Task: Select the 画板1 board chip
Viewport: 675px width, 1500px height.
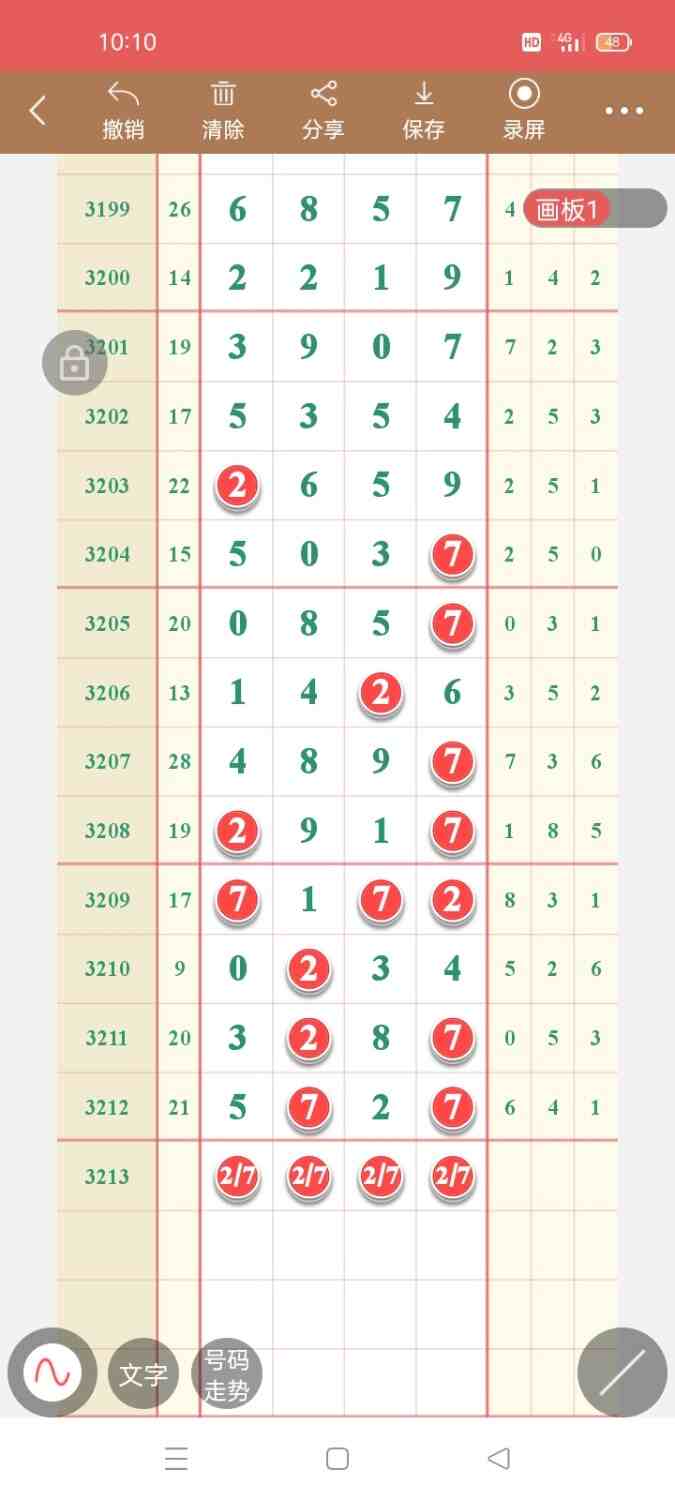Action: (x=567, y=209)
